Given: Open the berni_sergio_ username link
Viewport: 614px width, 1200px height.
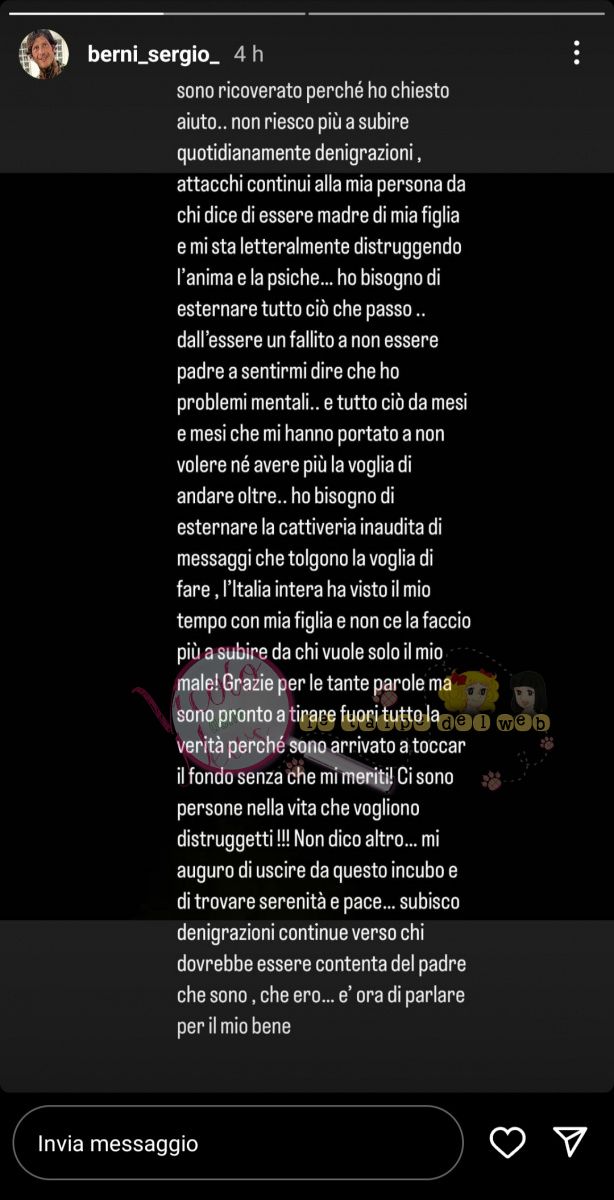Looking at the screenshot, I should (153, 54).
